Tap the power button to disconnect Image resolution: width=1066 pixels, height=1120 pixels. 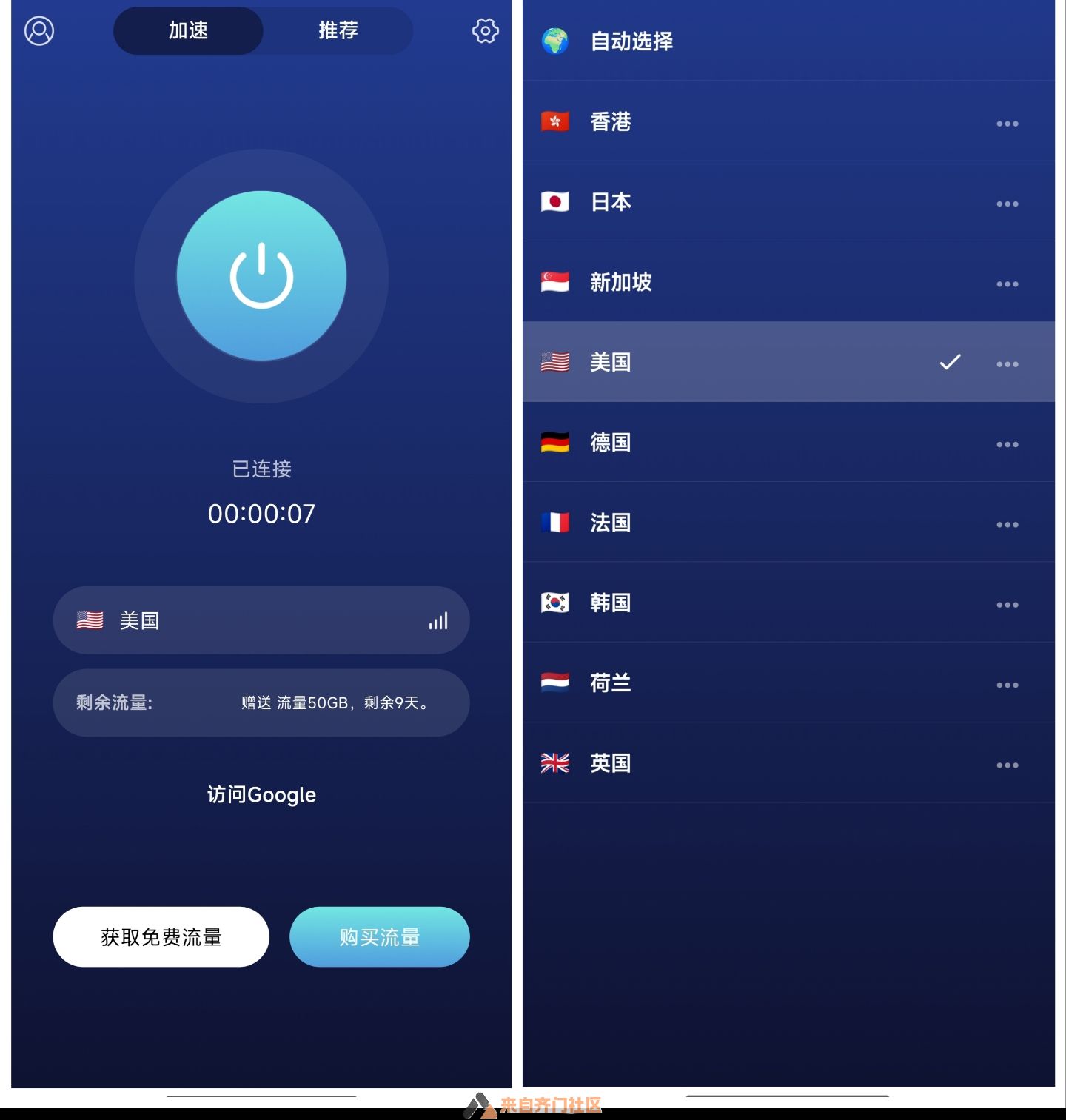[261, 276]
